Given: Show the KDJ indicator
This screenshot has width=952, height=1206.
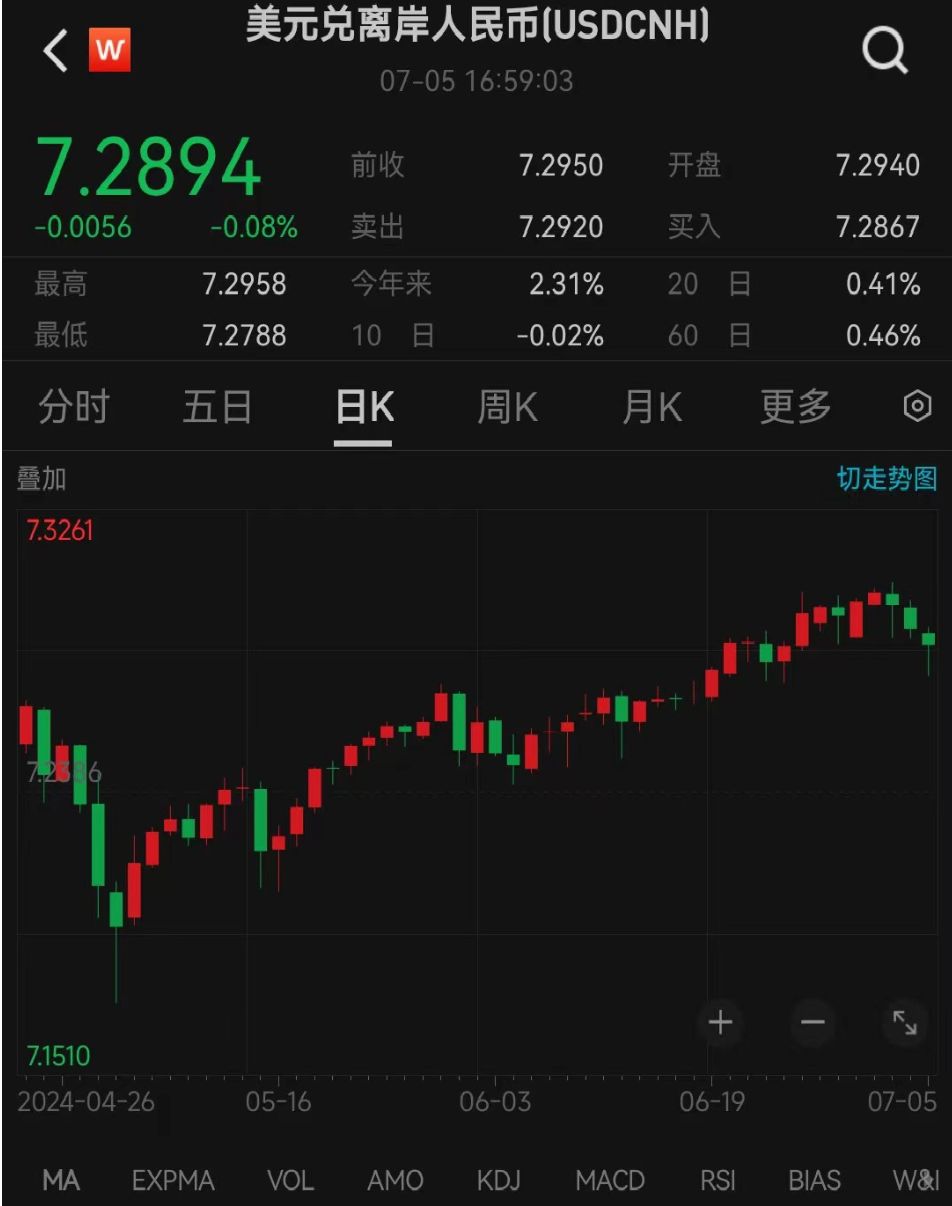Looking at the screenshot, I should pos(498,1181).
